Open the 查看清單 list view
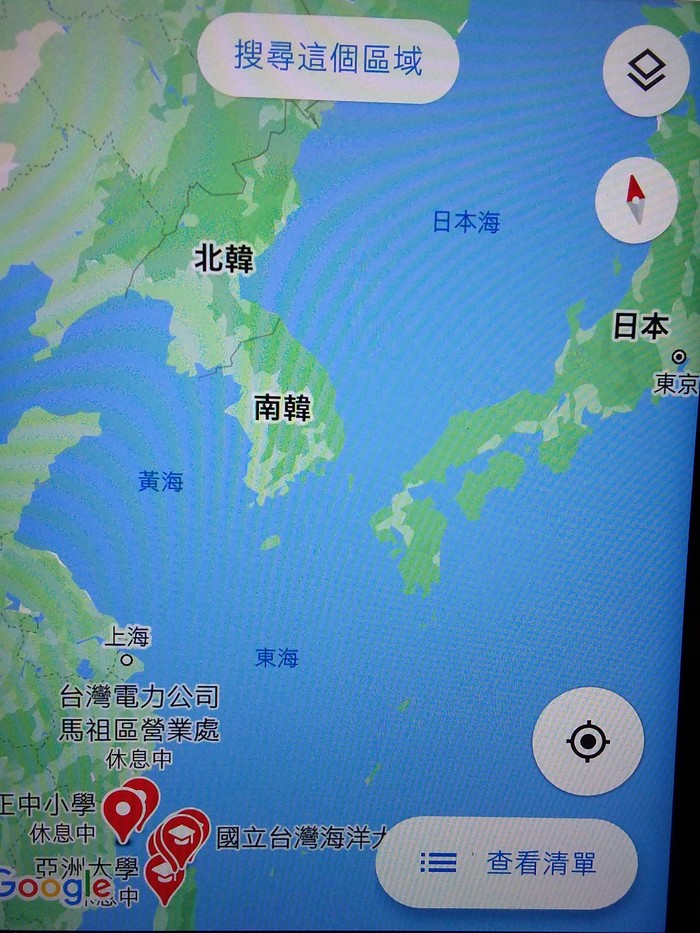700x933 pixels. 506,863
